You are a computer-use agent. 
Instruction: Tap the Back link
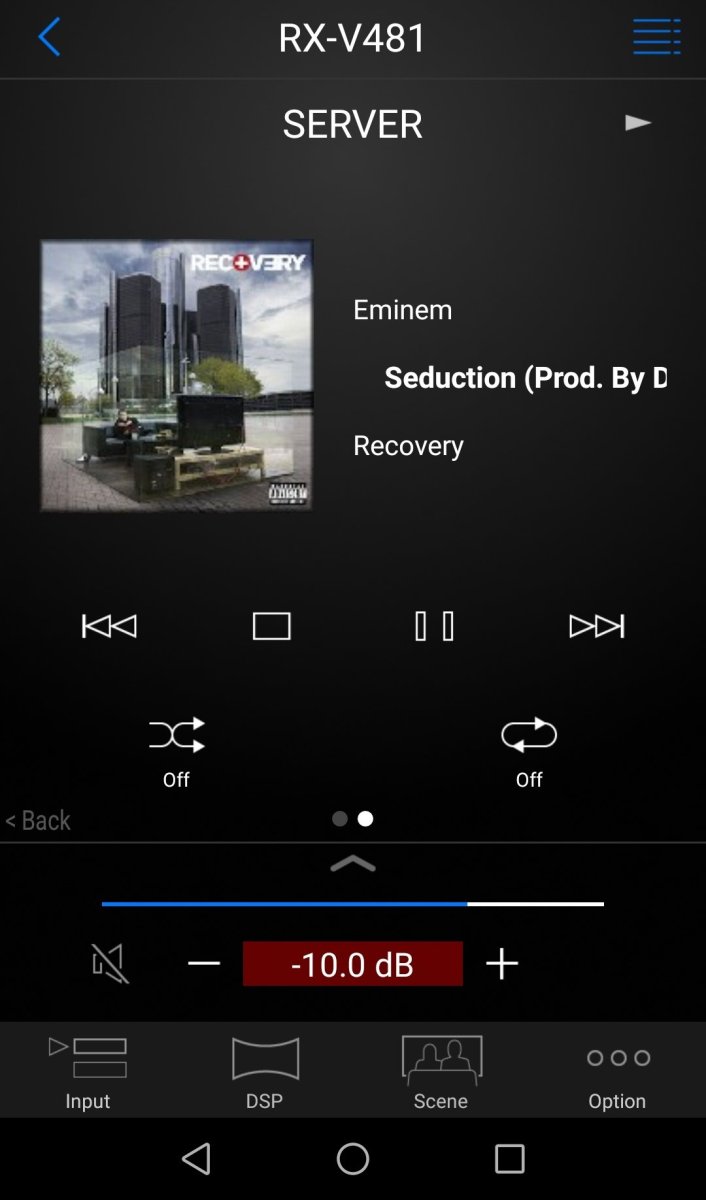click(38, 820)
